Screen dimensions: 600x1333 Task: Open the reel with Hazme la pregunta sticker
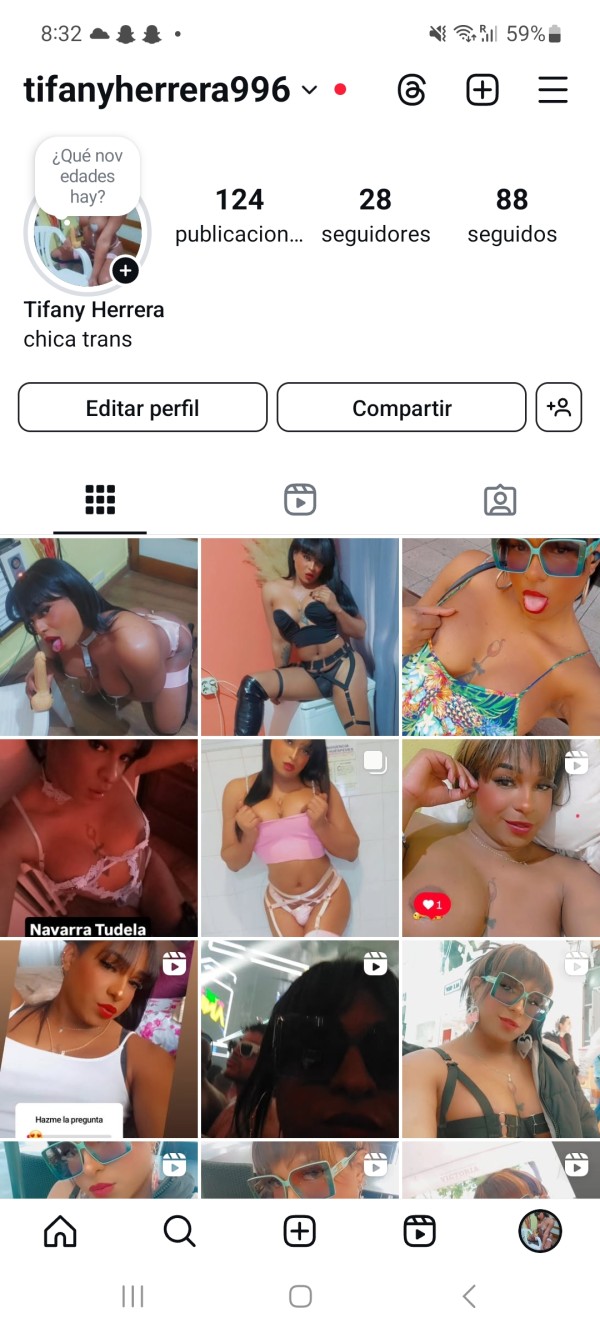tap(99, 1038)
